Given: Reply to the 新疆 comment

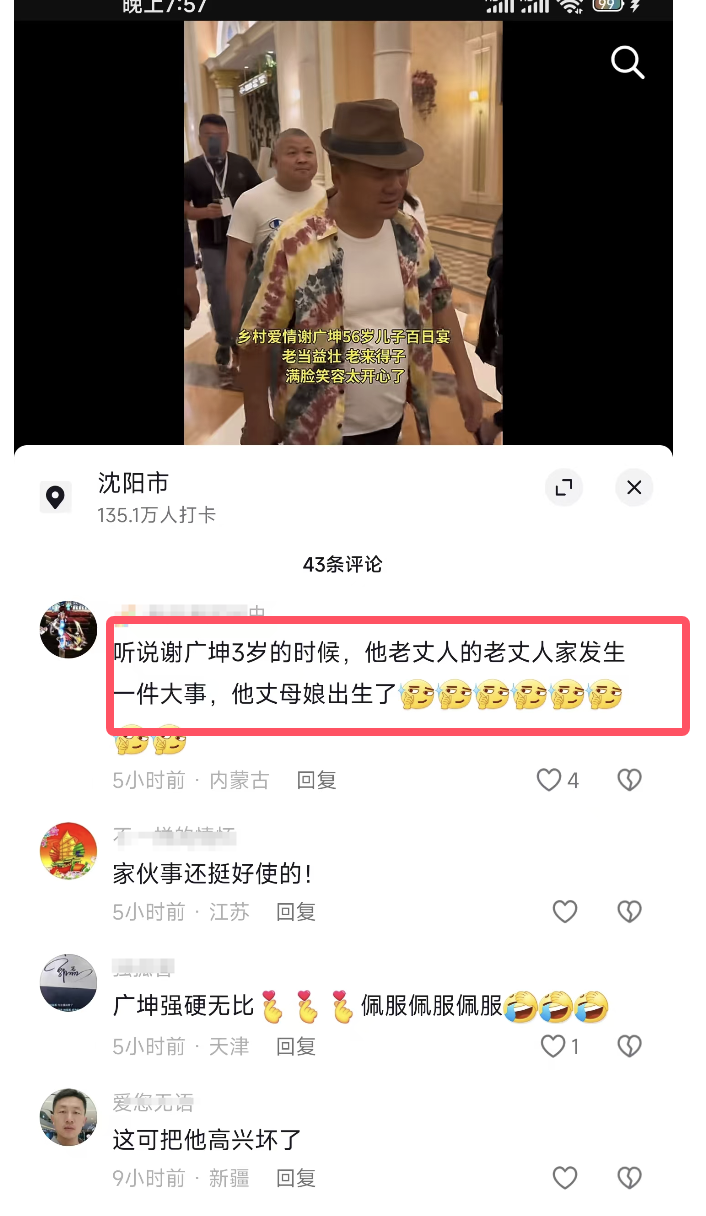Looking at the screenshot, I should point(296,1178).
